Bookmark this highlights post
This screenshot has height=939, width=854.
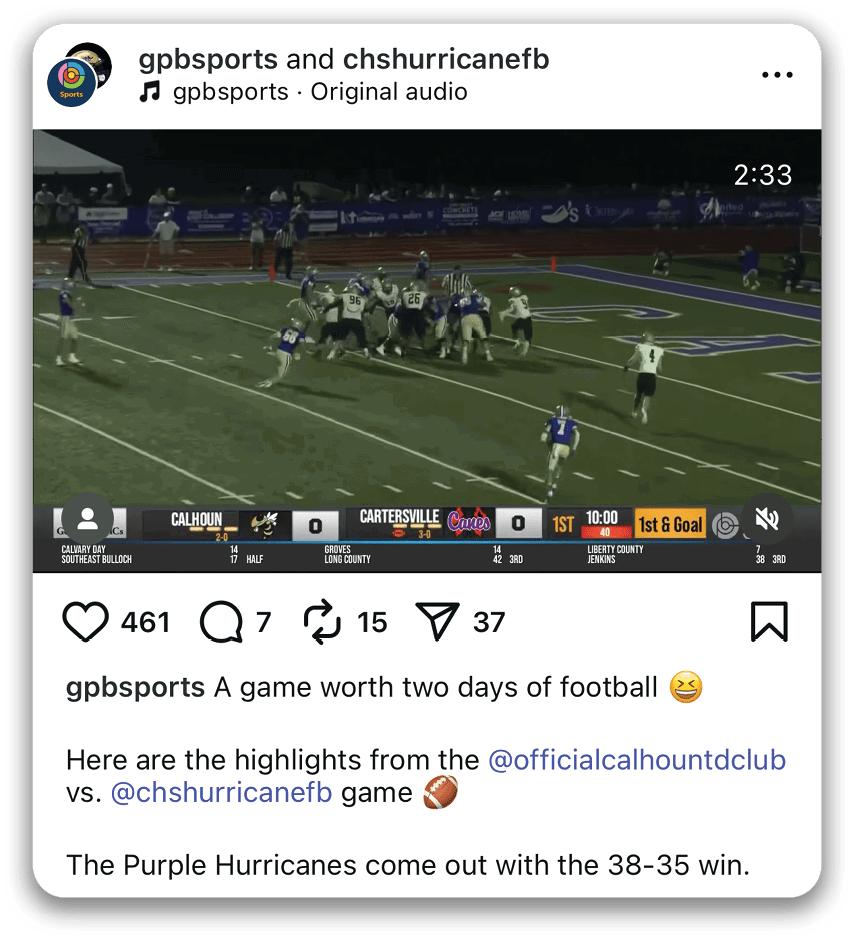point(768,622)
